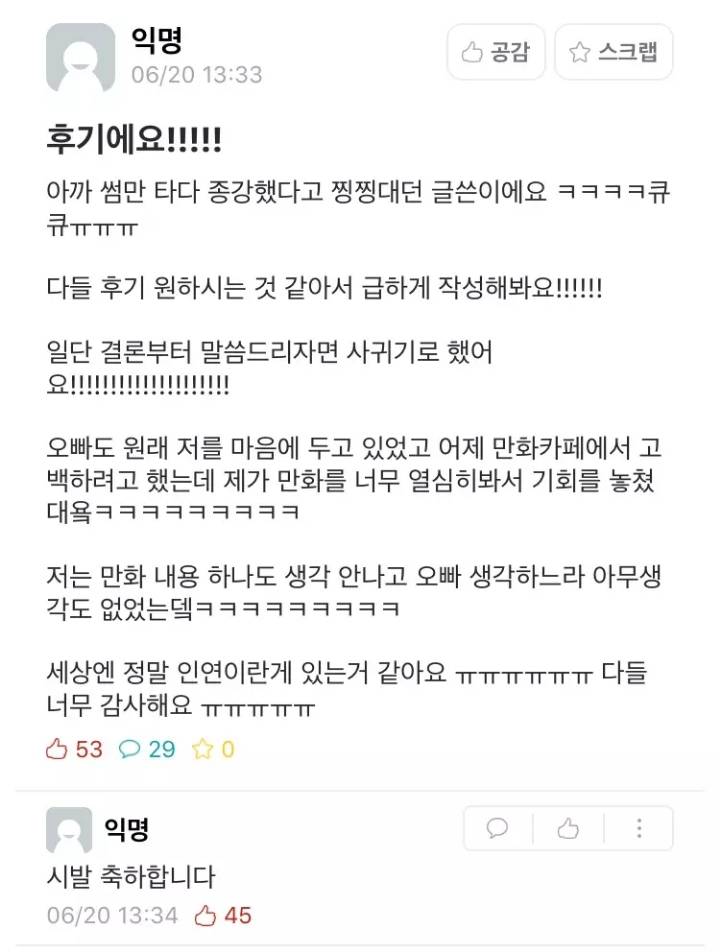
Task: Open the comment's three-dot overflow menu
Action: click(639, 828)
